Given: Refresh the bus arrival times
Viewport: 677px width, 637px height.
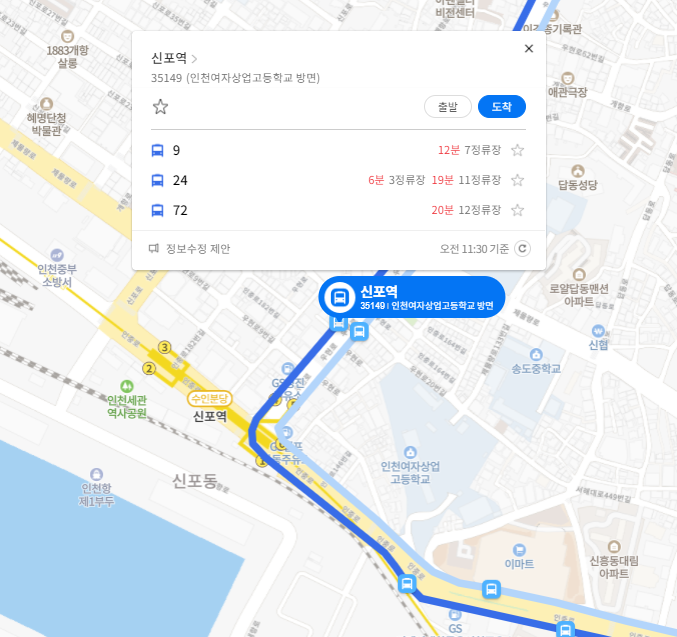Looking at the screenshot, I should coord(522,249).
